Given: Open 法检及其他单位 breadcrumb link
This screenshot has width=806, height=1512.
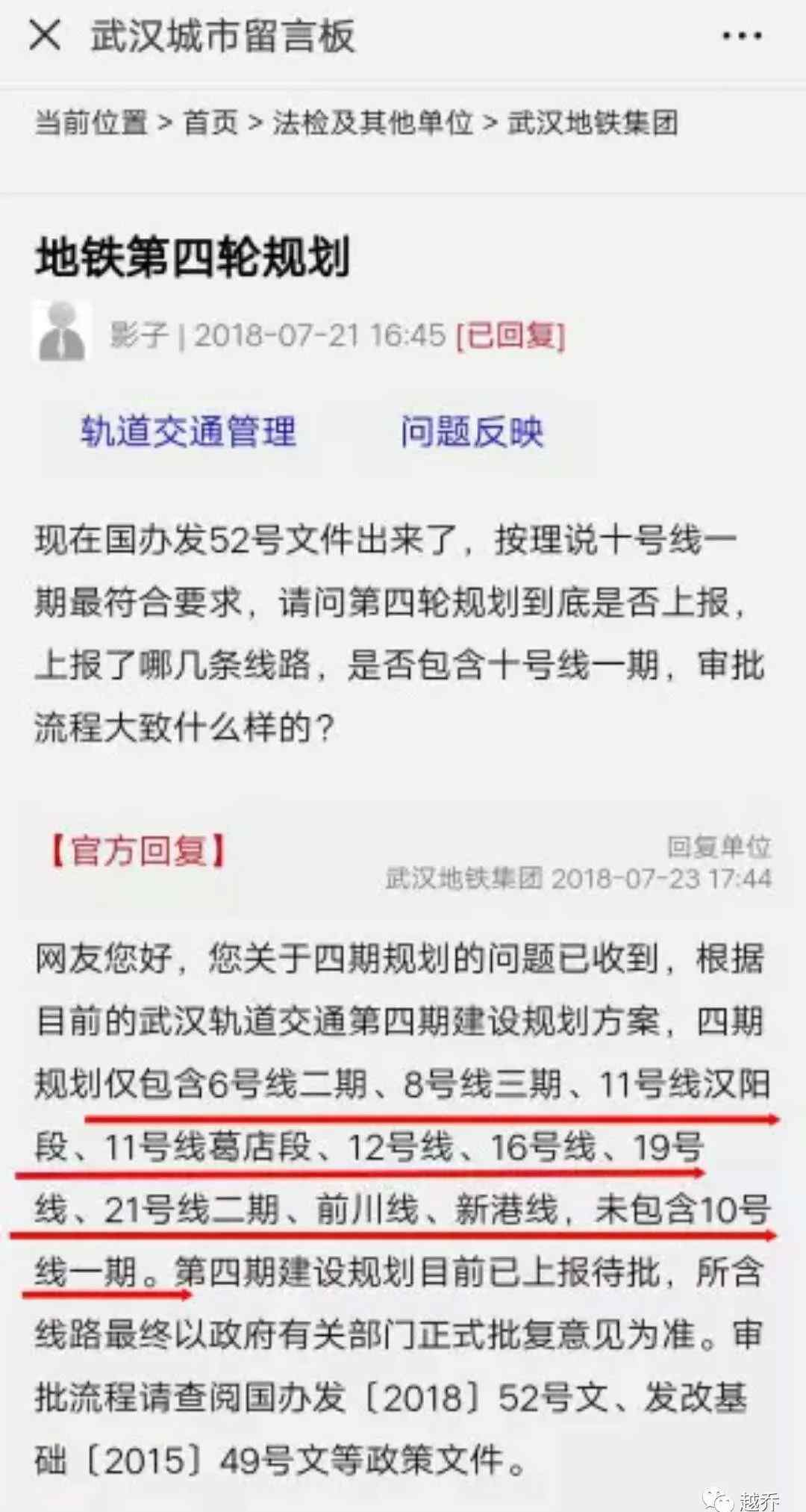Looking at the screenshot, I should tap(373, 122).
